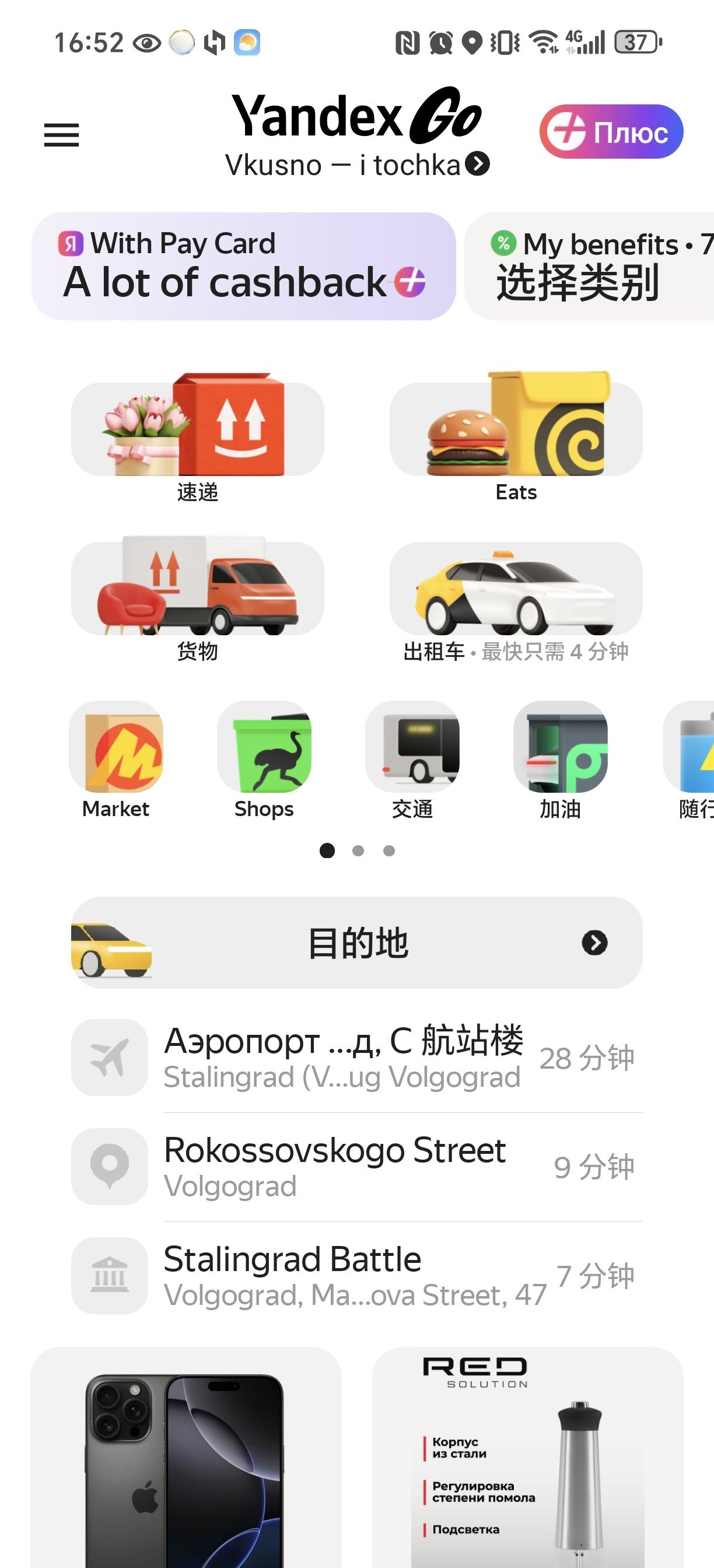Open the Vkusno — i tochka address selector

pos(356,165)
